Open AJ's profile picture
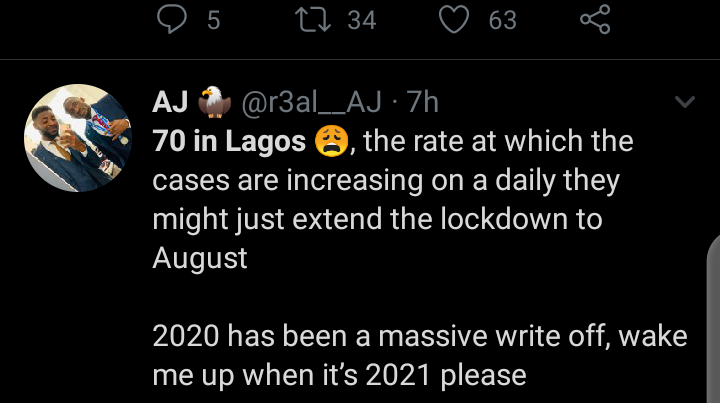The width and height of the screenshot is (720, 403). tap(78, 138)
